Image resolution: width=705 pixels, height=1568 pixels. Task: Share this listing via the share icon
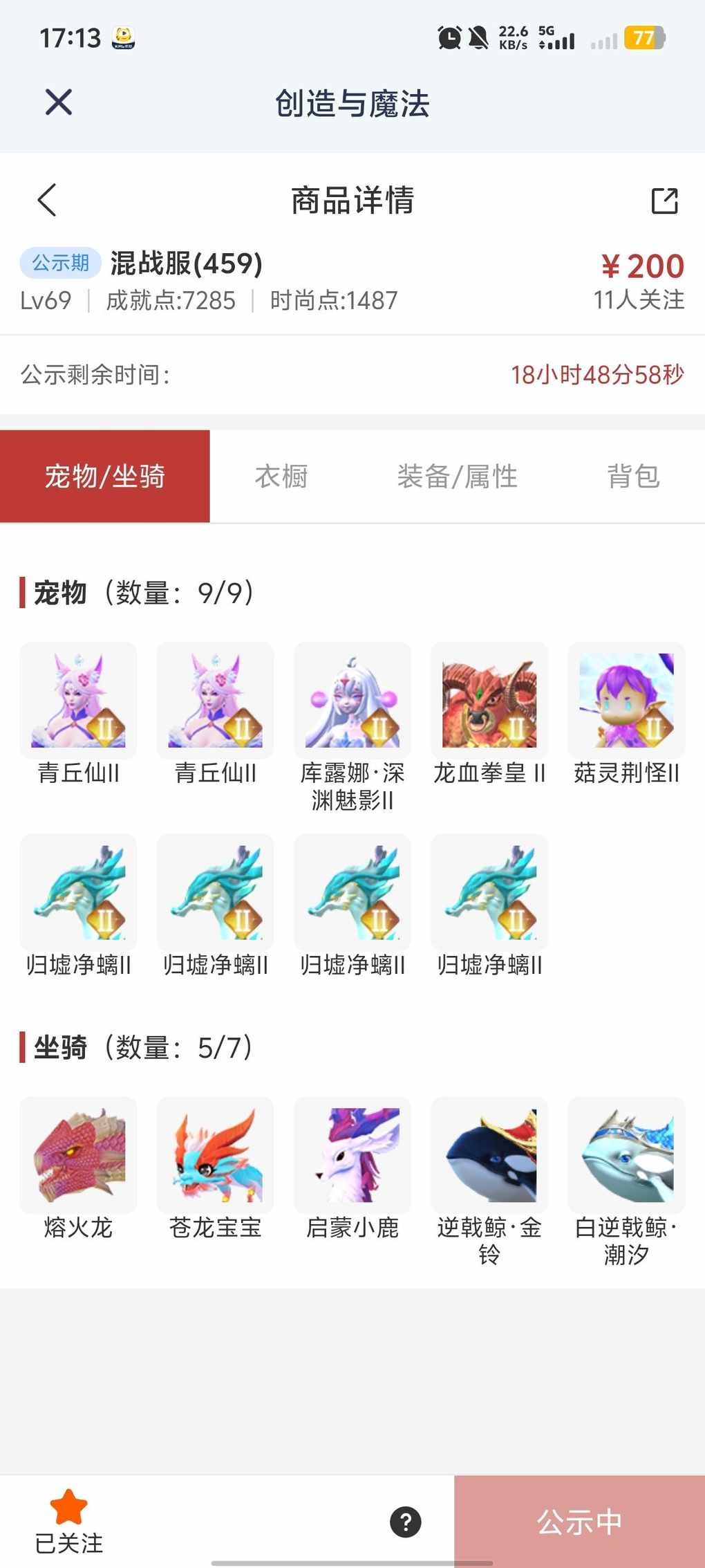[664, 201]
